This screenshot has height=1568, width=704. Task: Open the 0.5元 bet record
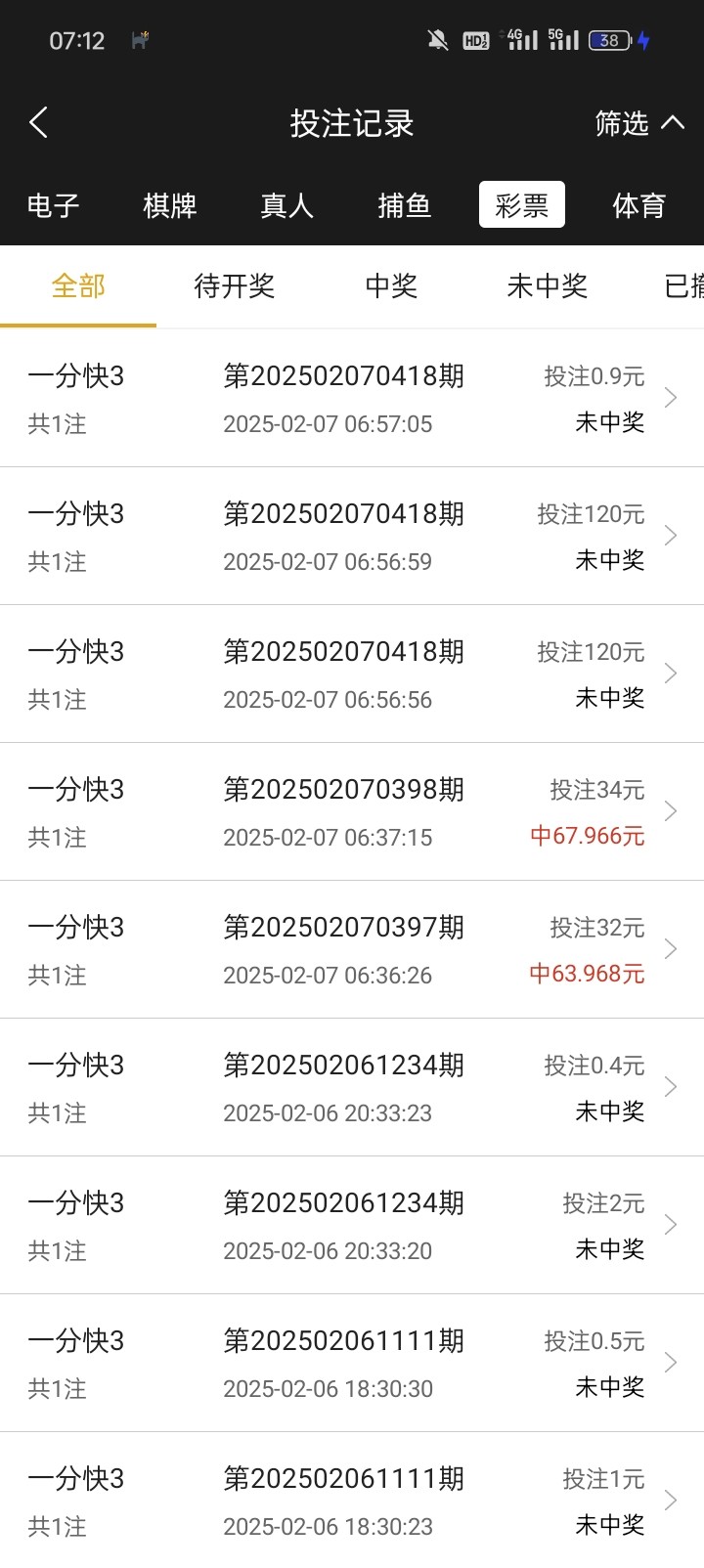[x=352, y=1363]
